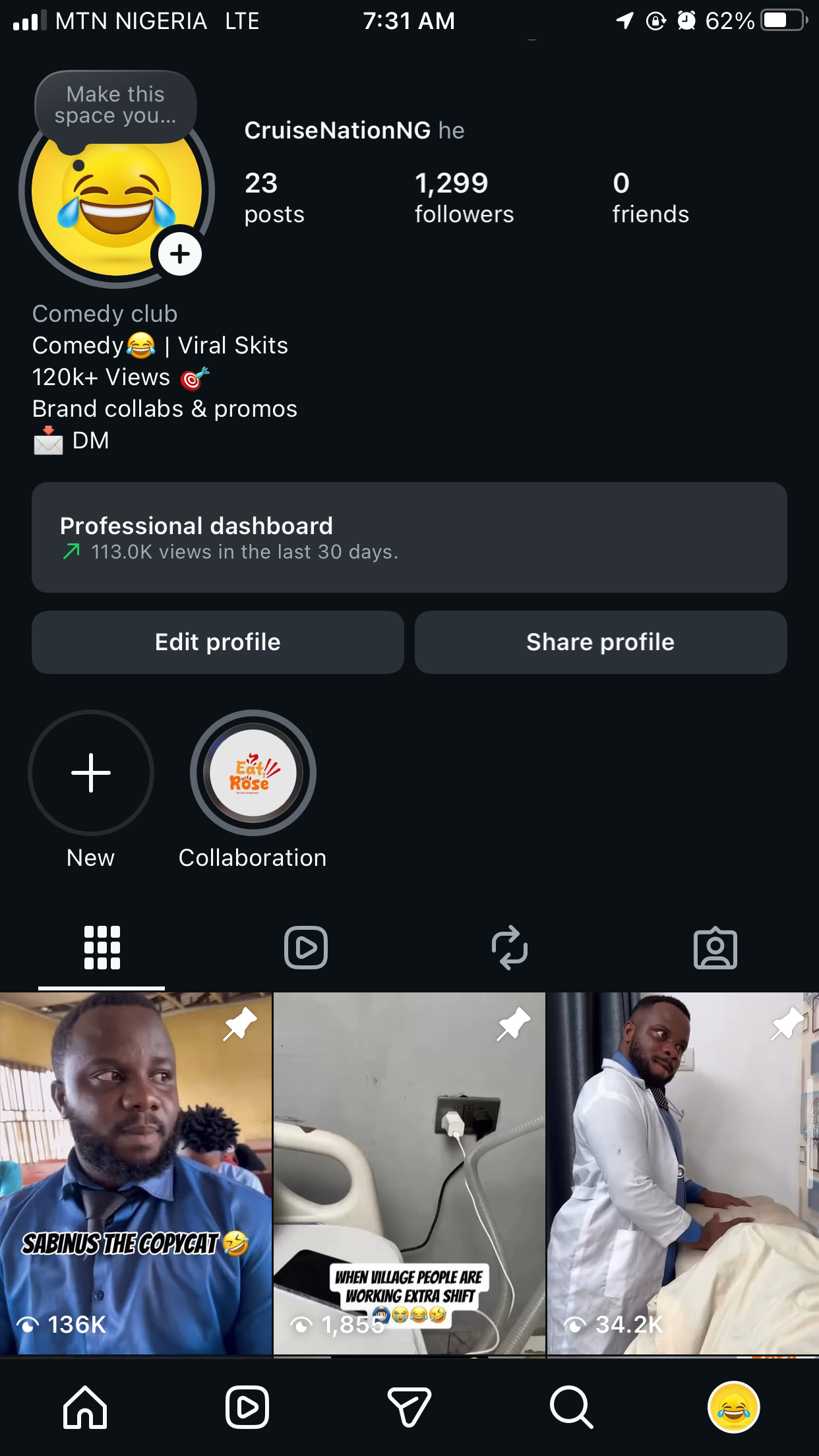View the 1,299 followers list
The width and height of the screenshot is (819, 1456).
[x=464, y=198]
